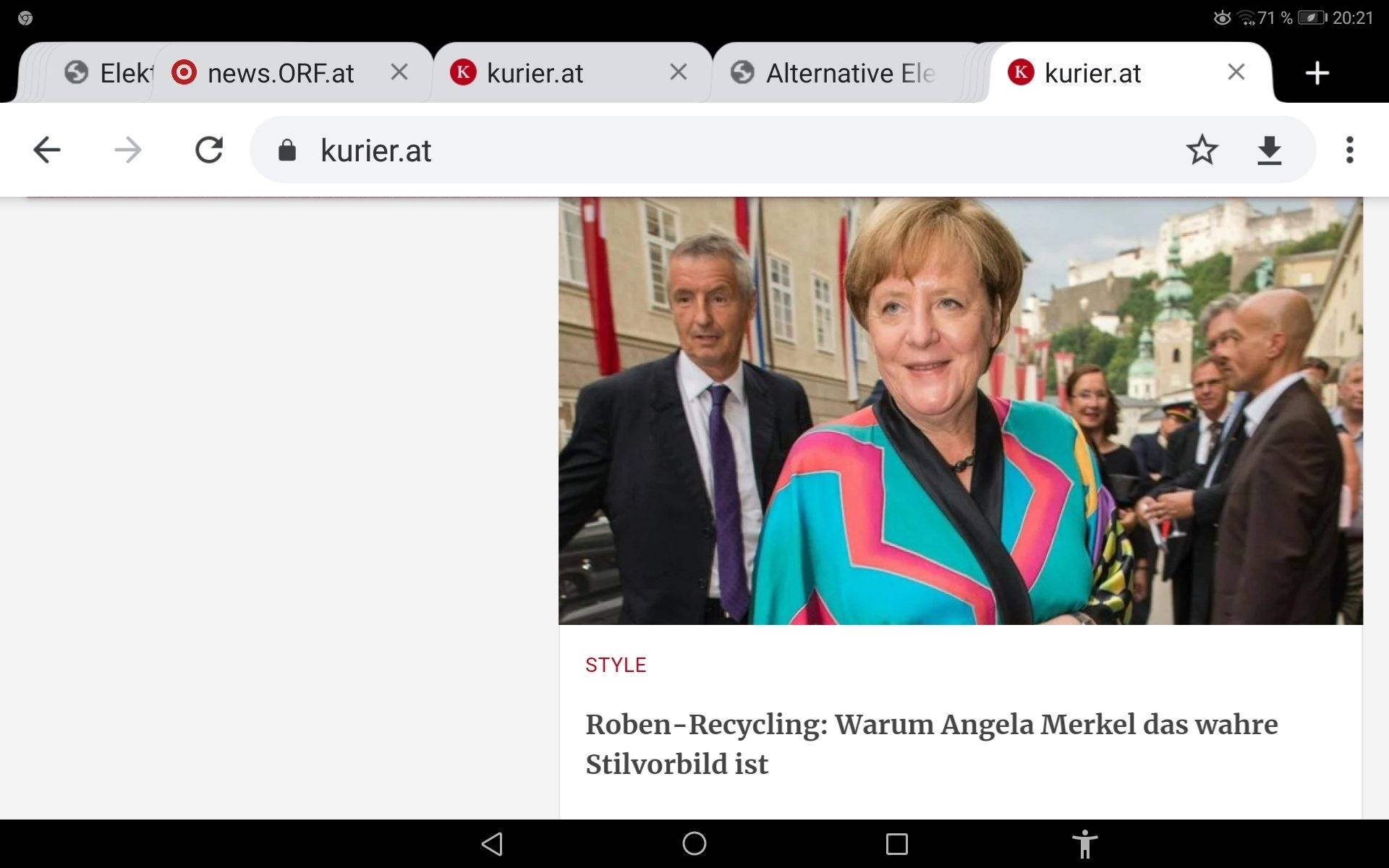Close the active kurier.at tab
Image resolution: width=1389 pixels, height=868 pixels.
point(1236,72)
